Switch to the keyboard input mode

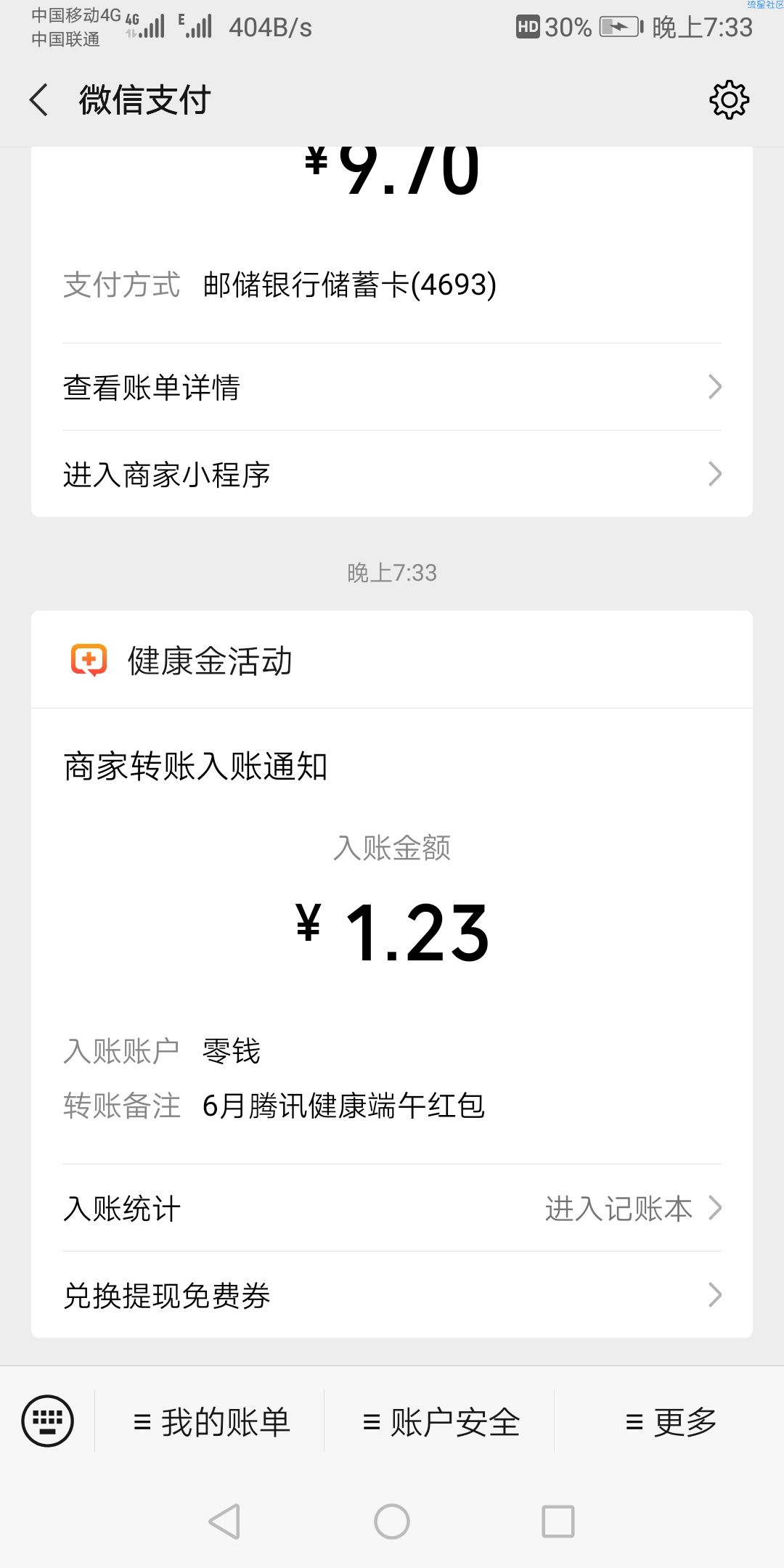pyautogui.click(x=48, y=1421)
